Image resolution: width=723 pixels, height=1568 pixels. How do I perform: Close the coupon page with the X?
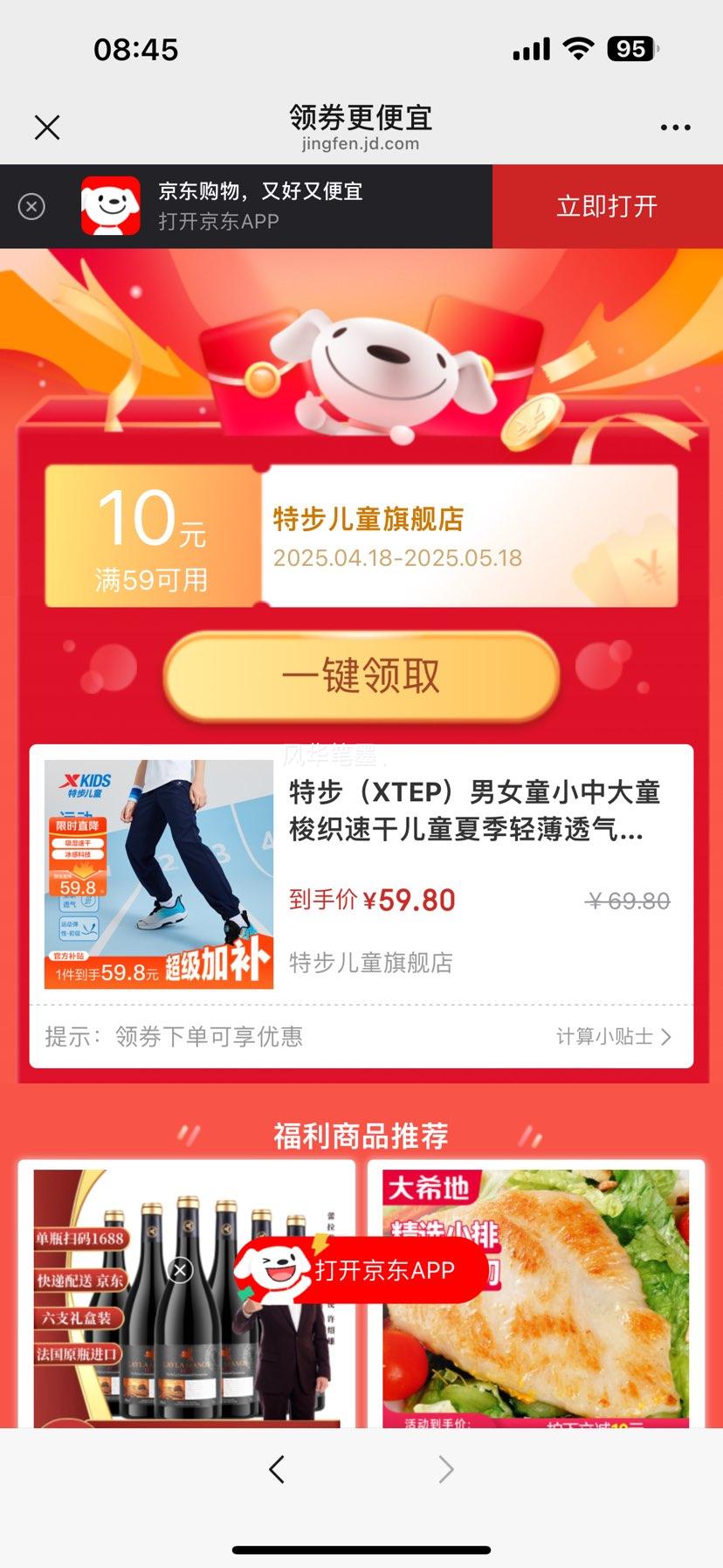coord(46,127)
